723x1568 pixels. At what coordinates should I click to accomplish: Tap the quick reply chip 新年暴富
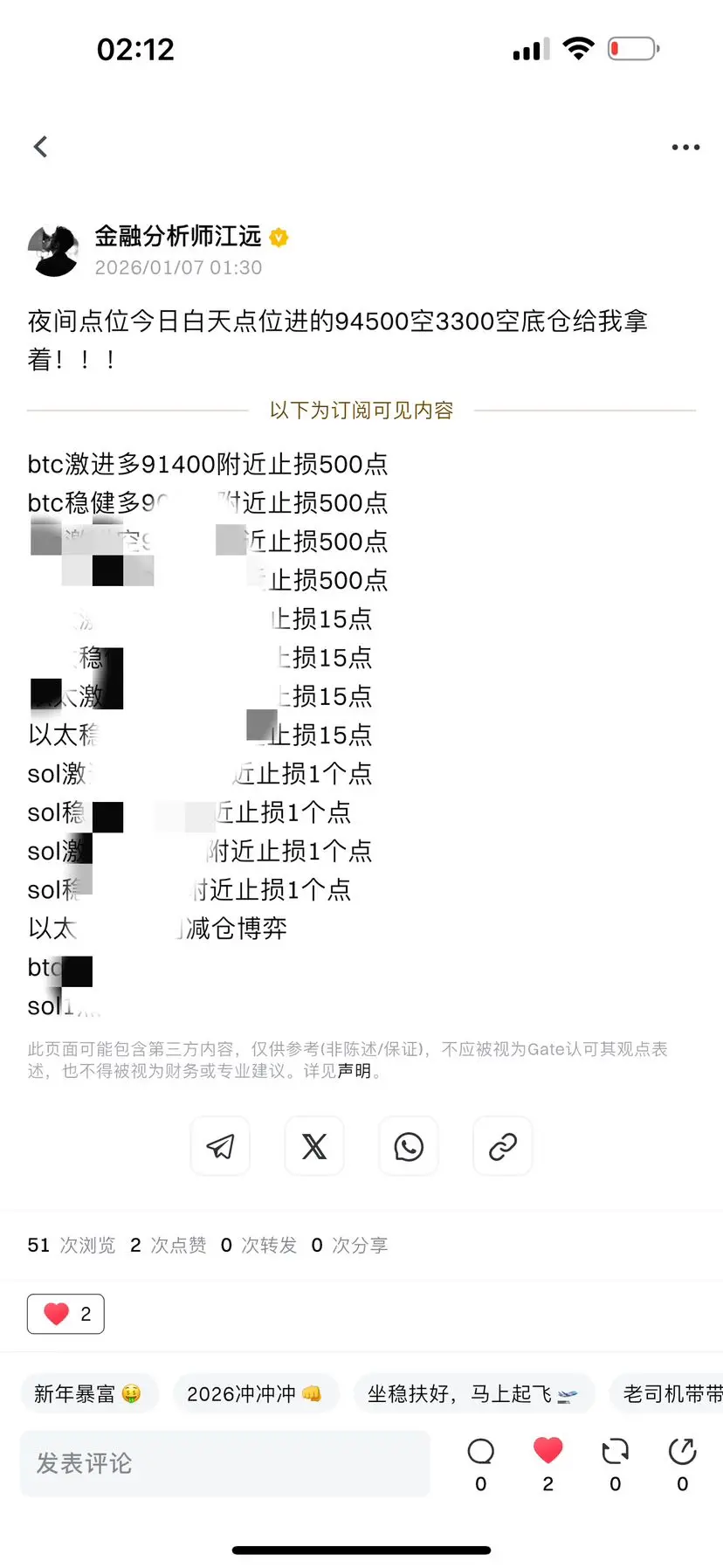(90, 1393)
